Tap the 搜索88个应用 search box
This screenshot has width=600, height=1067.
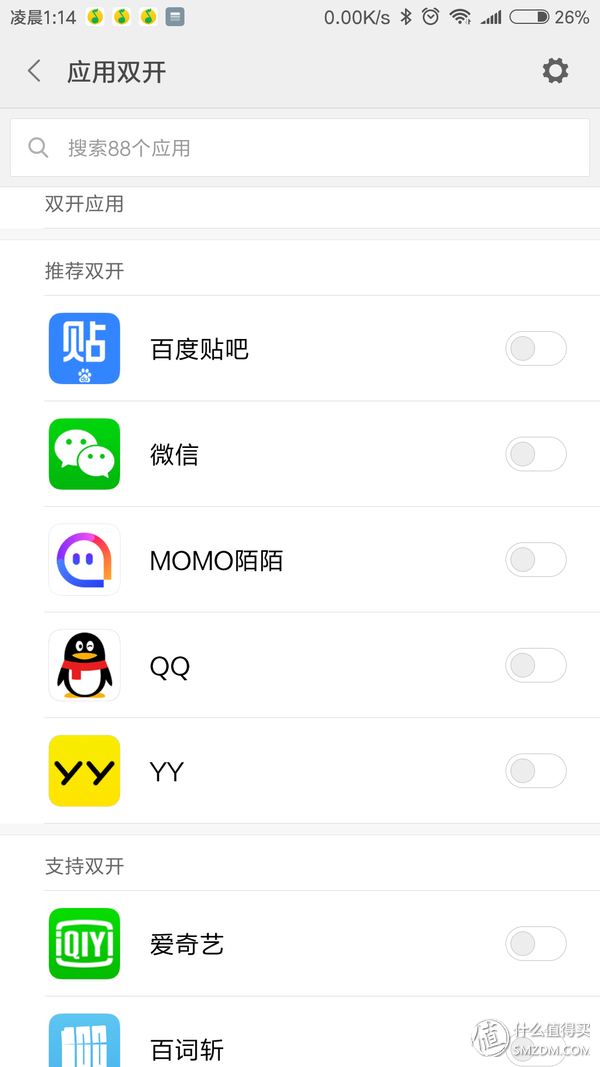pyautogui.click(x=300, y=148)
